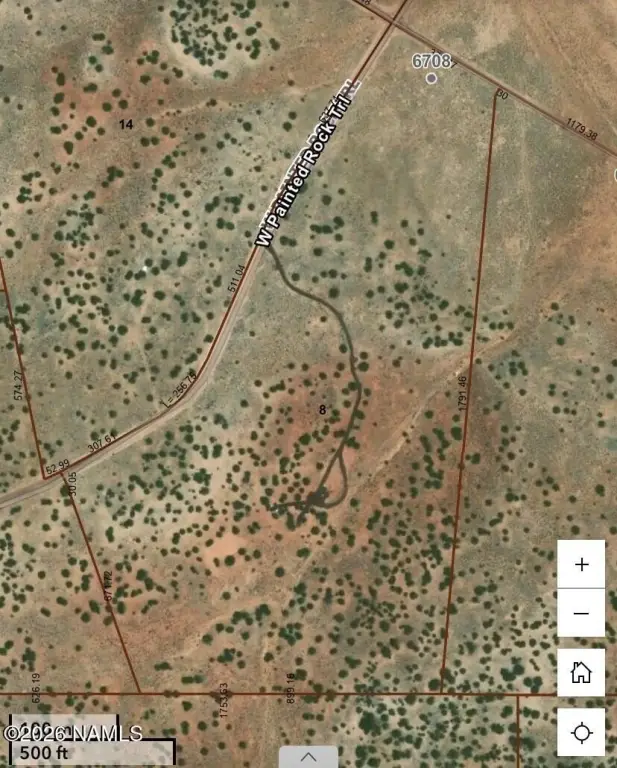Reset map to the home view
This screenshot has height=768, width=617.
pos(581,672)
